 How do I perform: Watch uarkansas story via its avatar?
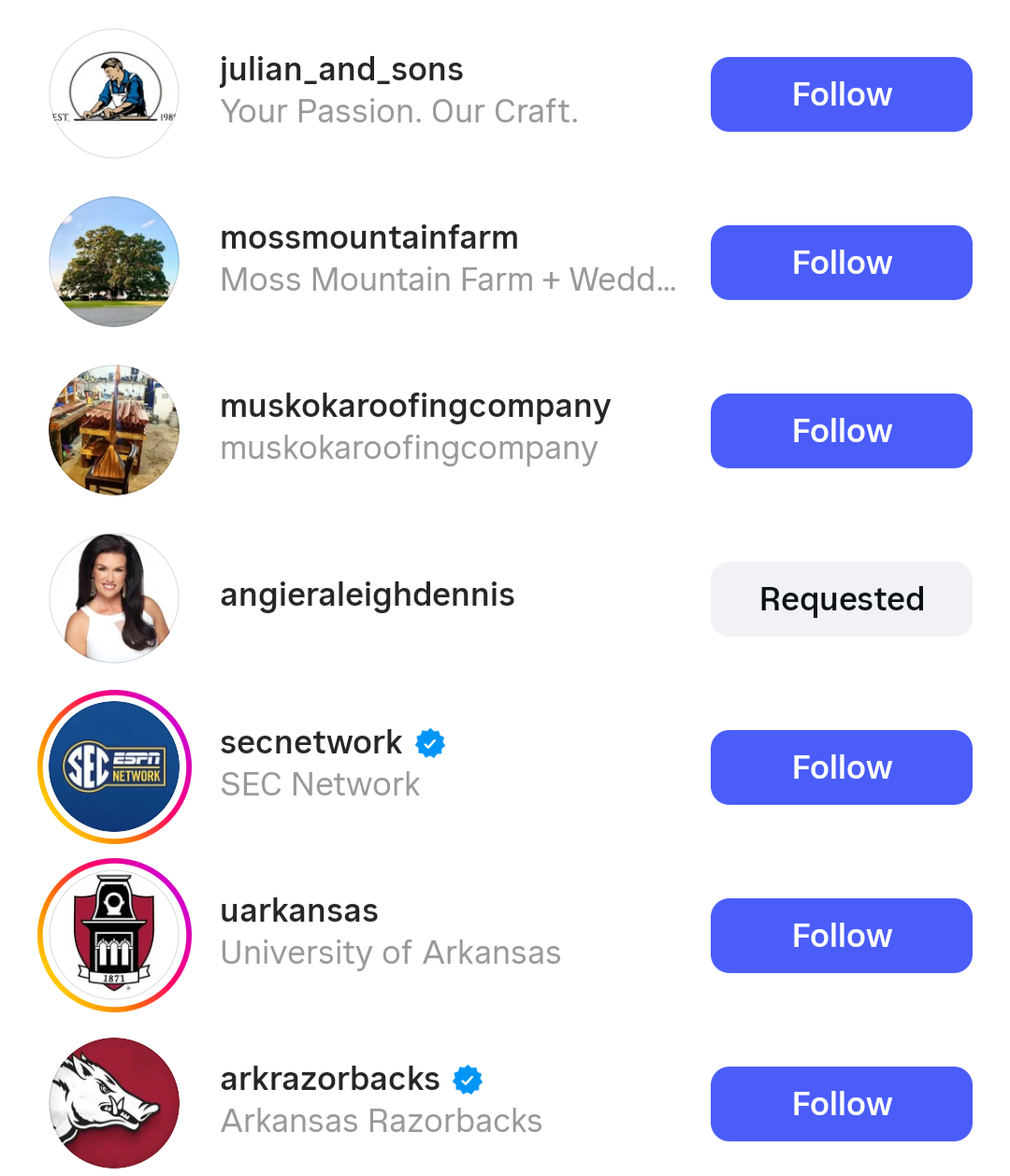click(114, 936)
